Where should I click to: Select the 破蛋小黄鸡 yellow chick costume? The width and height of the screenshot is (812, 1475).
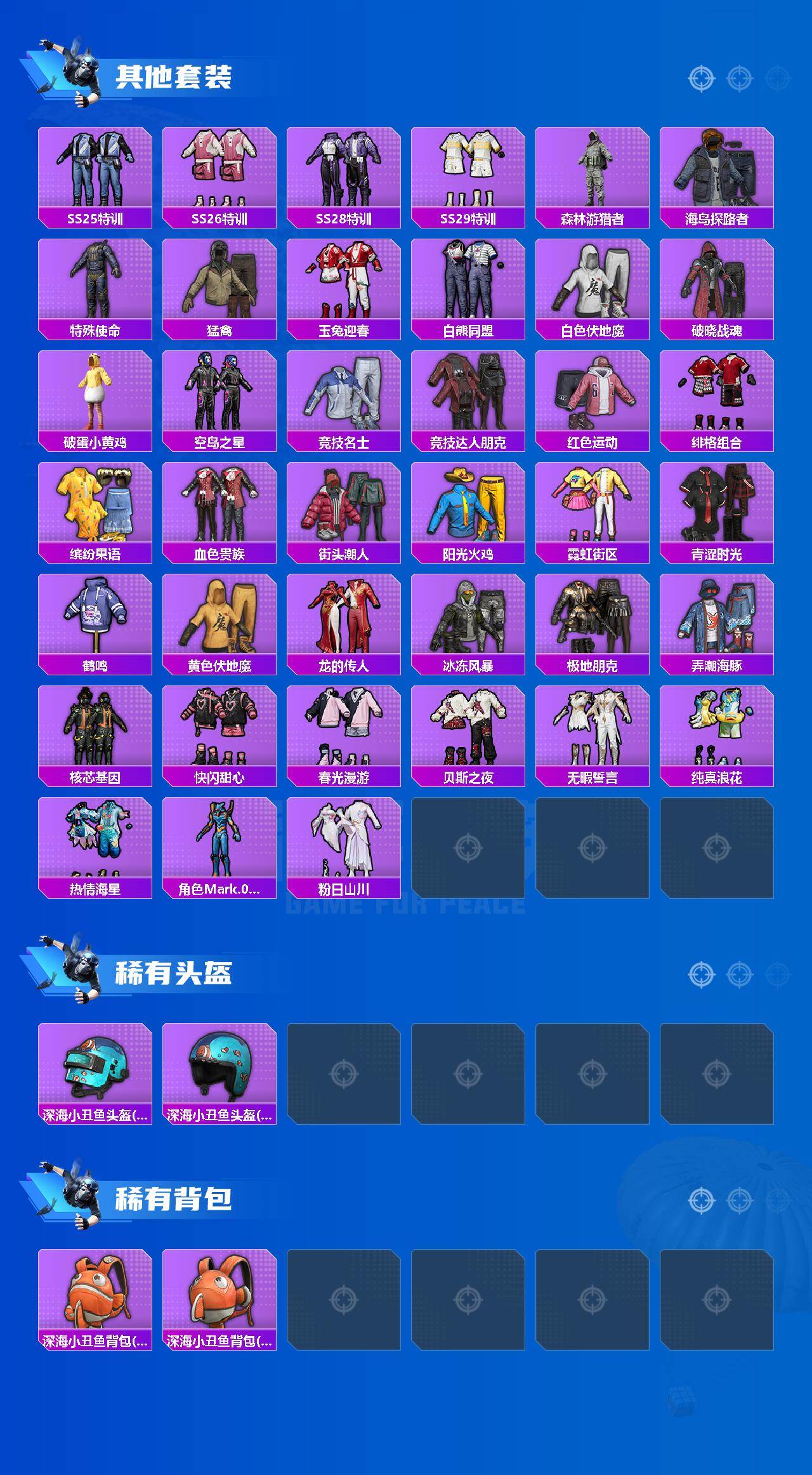point(94,392)
